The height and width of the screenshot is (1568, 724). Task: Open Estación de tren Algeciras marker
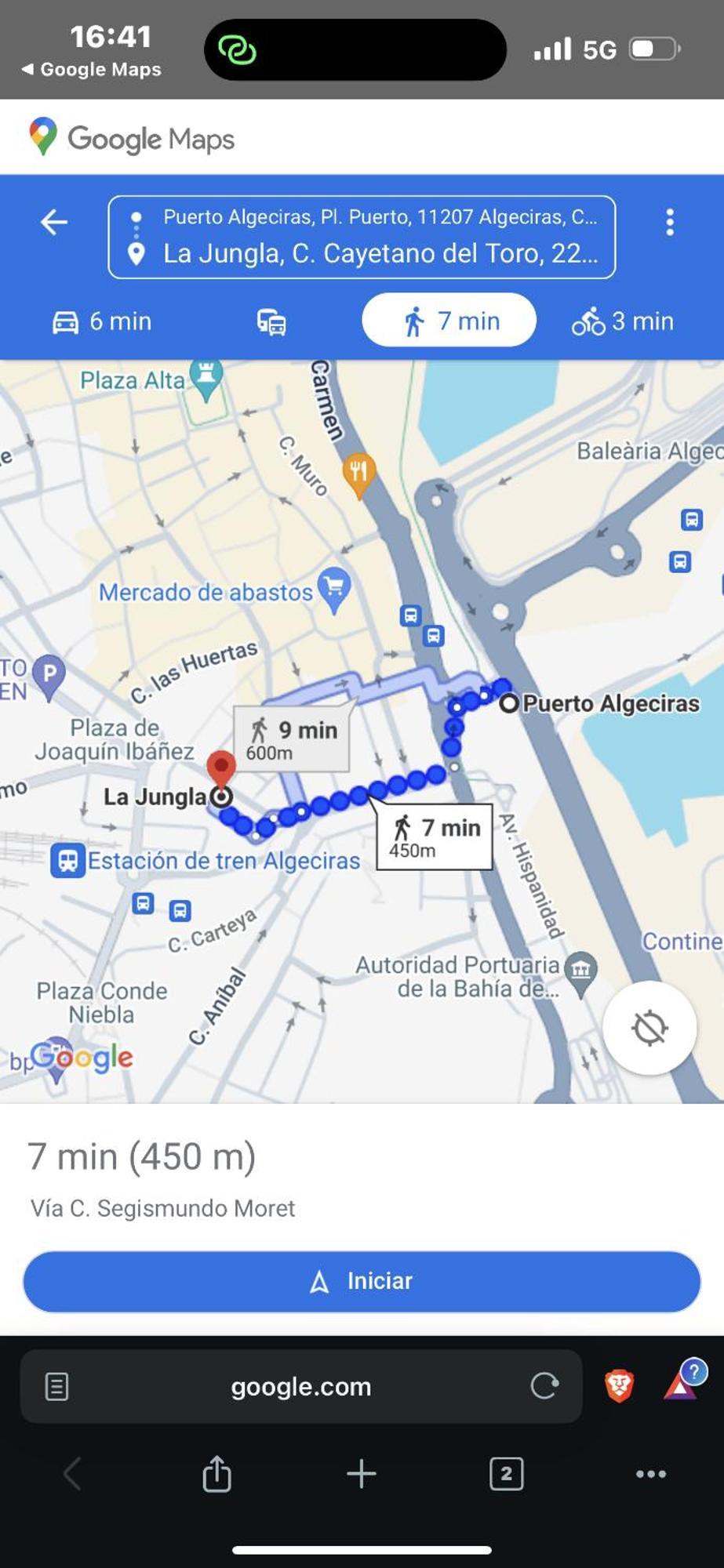pos(68,861)
